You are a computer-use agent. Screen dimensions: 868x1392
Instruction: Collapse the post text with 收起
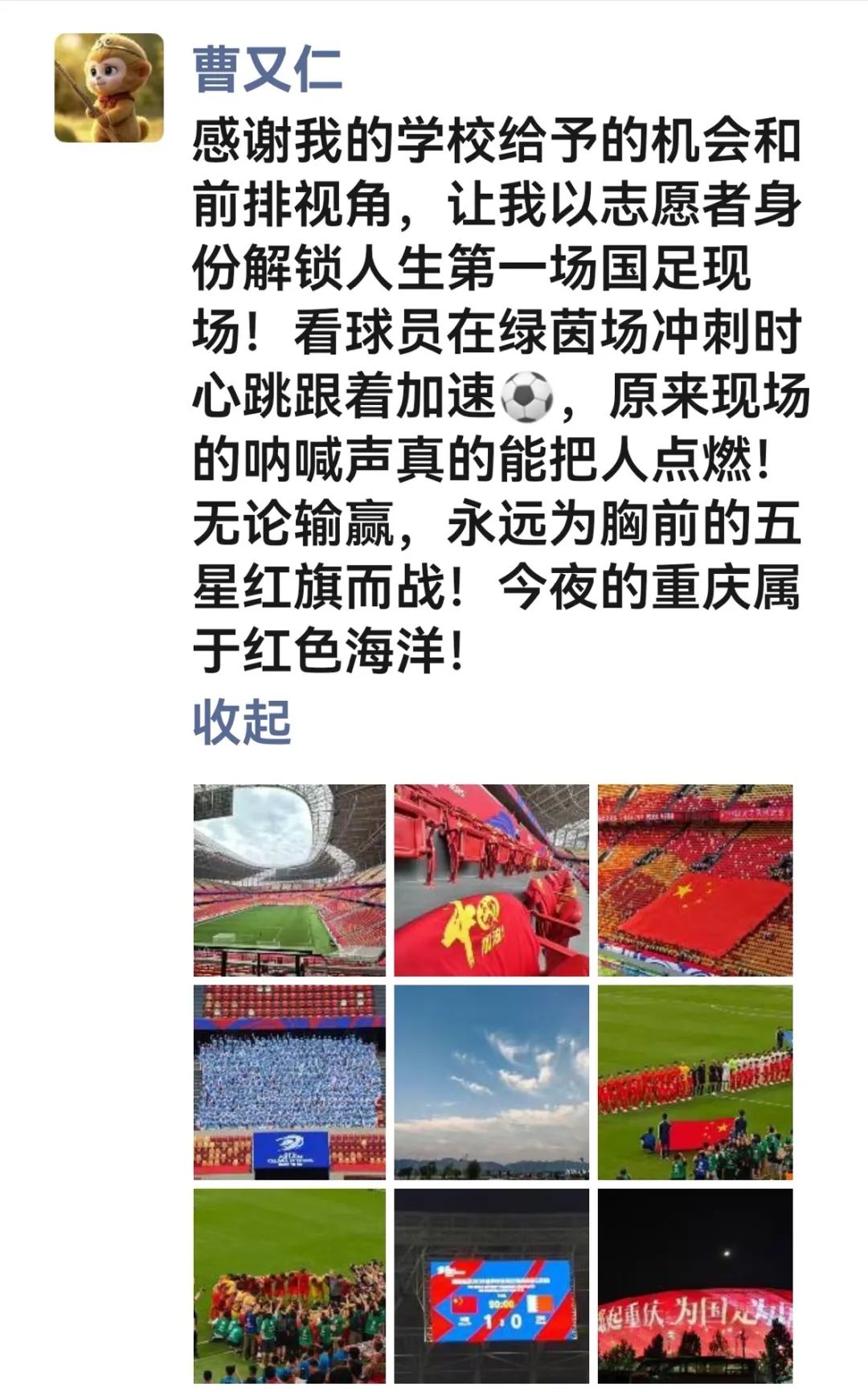[241, 721]
